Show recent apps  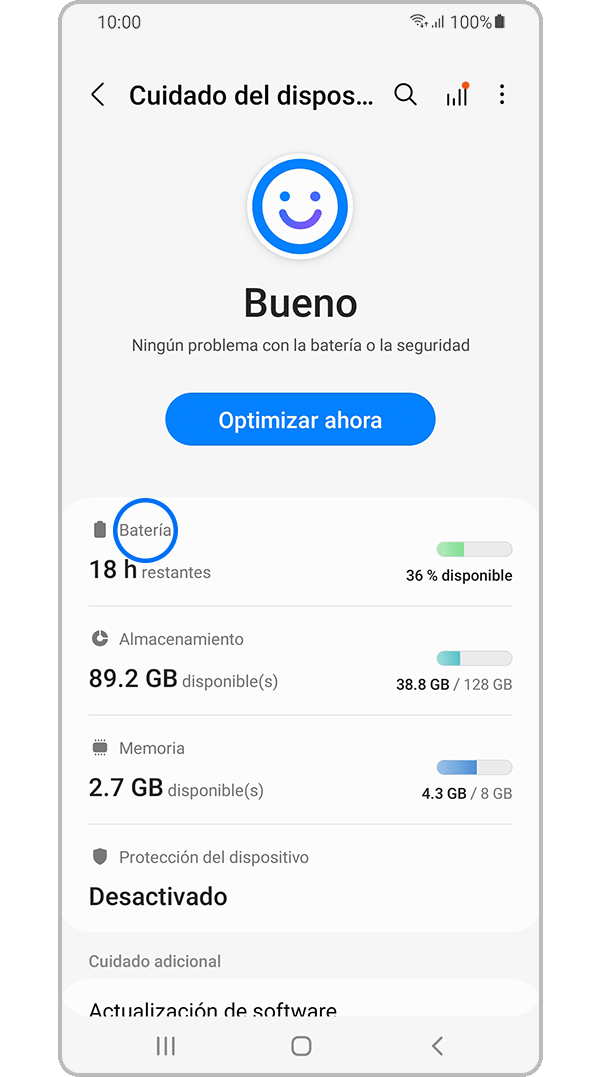pos(166,1046)
